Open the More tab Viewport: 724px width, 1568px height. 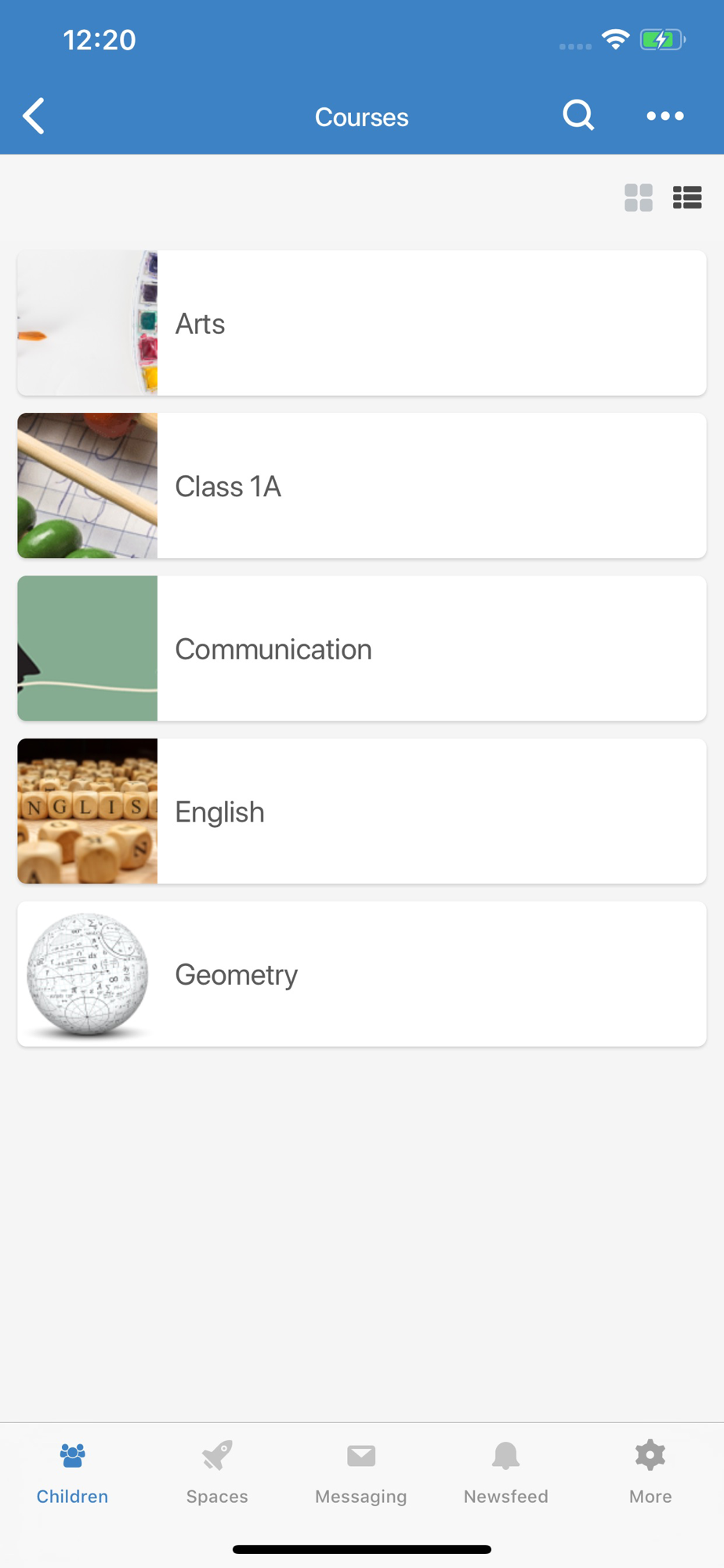tap(650, 1473)
